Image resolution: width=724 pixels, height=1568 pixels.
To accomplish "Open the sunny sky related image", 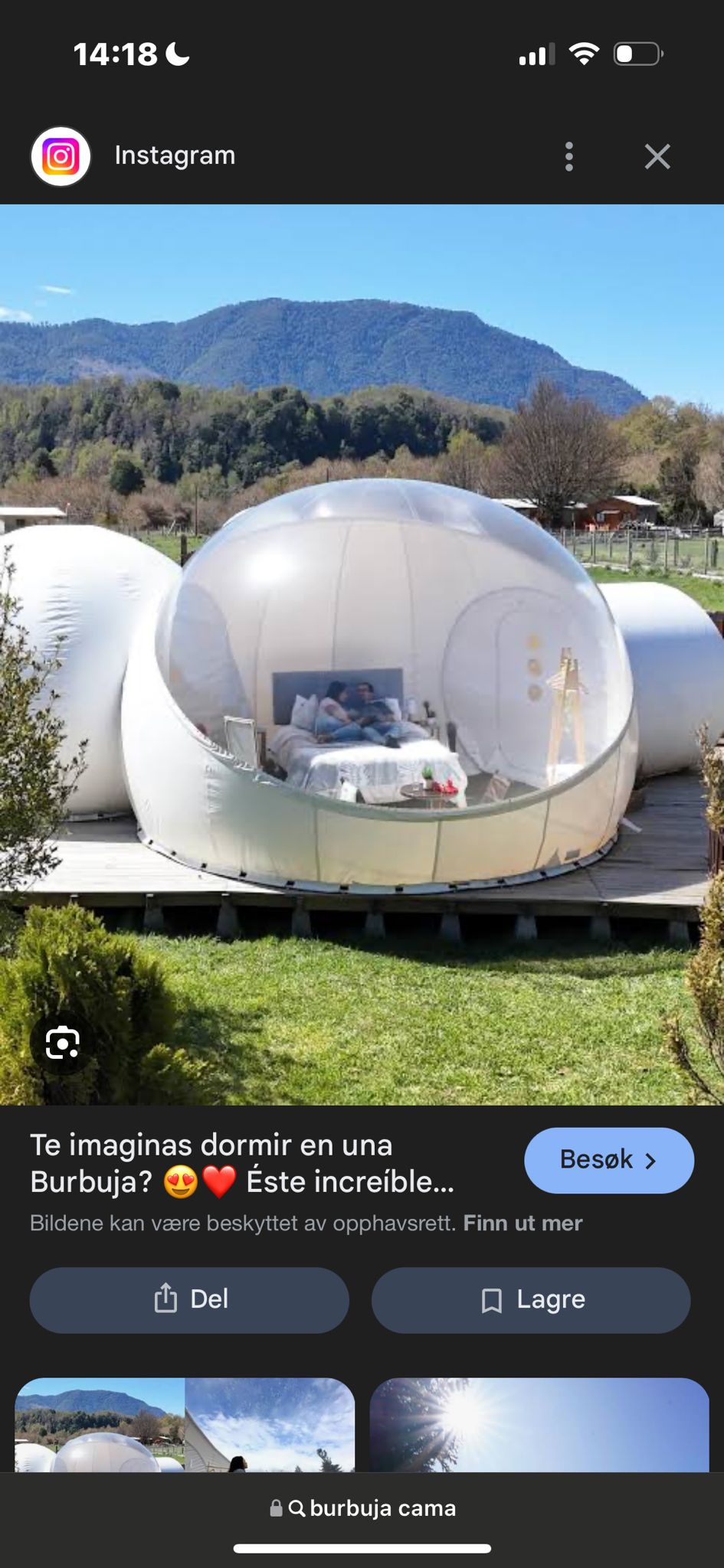I will 539,1425.
